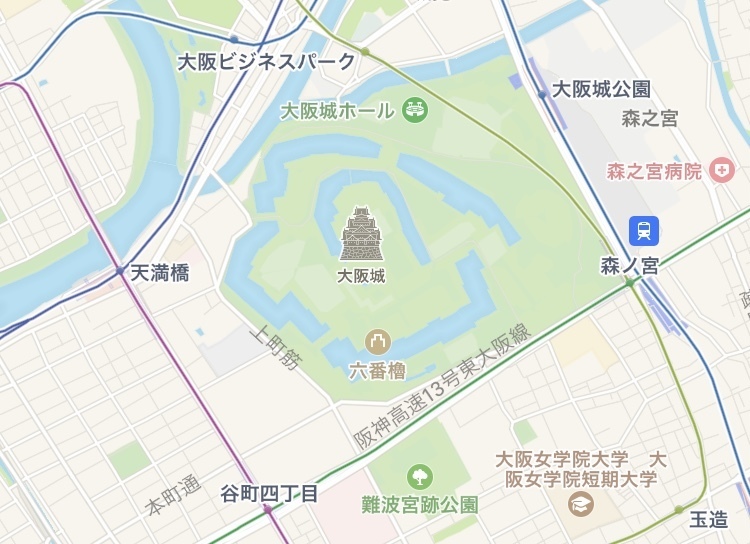750x544 pixels.
Task: Tap the 六番櫓 landmark pin
Action: pos(378,343)
